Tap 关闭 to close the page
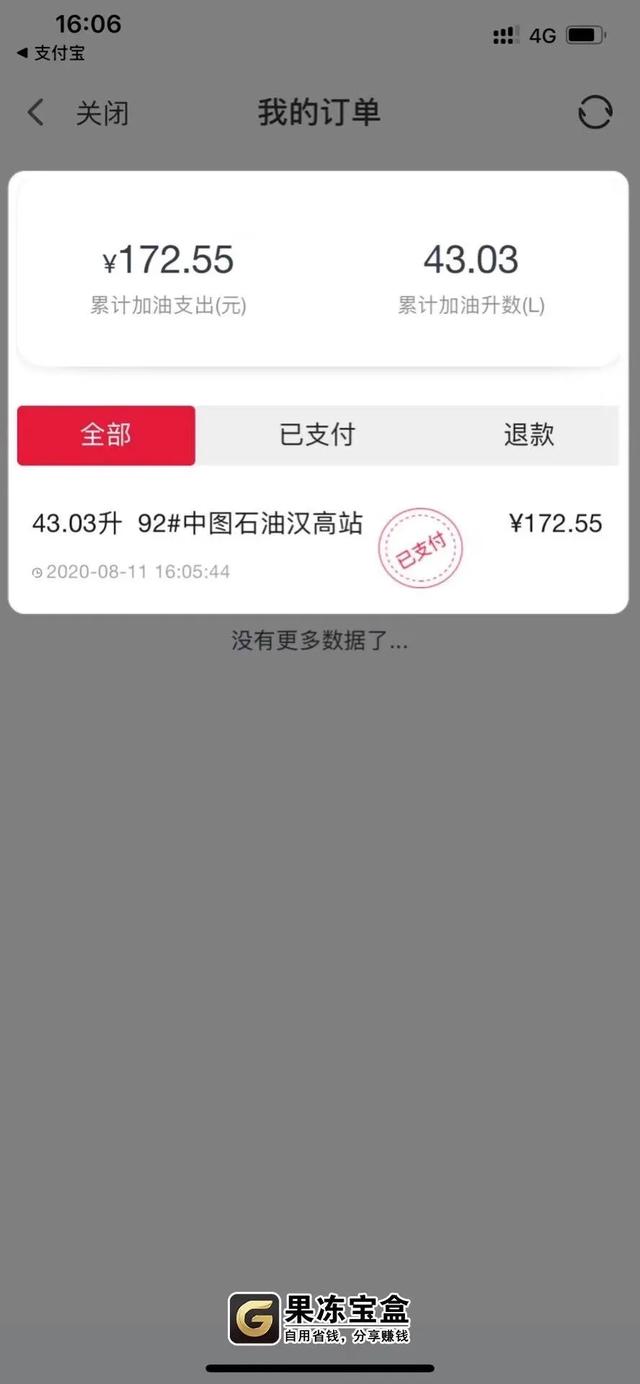 [102, 113]
